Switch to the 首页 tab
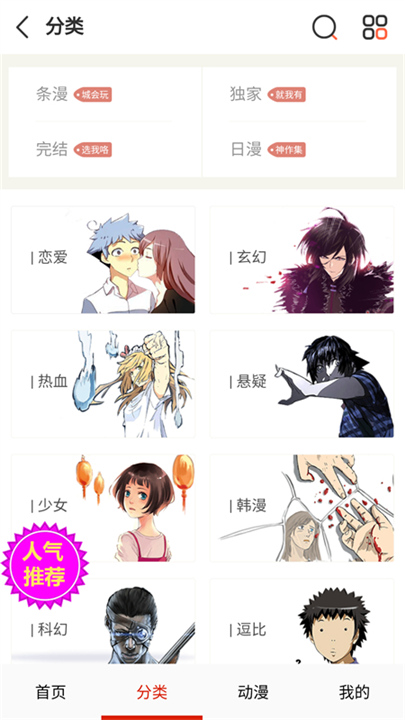 [51, 692]
